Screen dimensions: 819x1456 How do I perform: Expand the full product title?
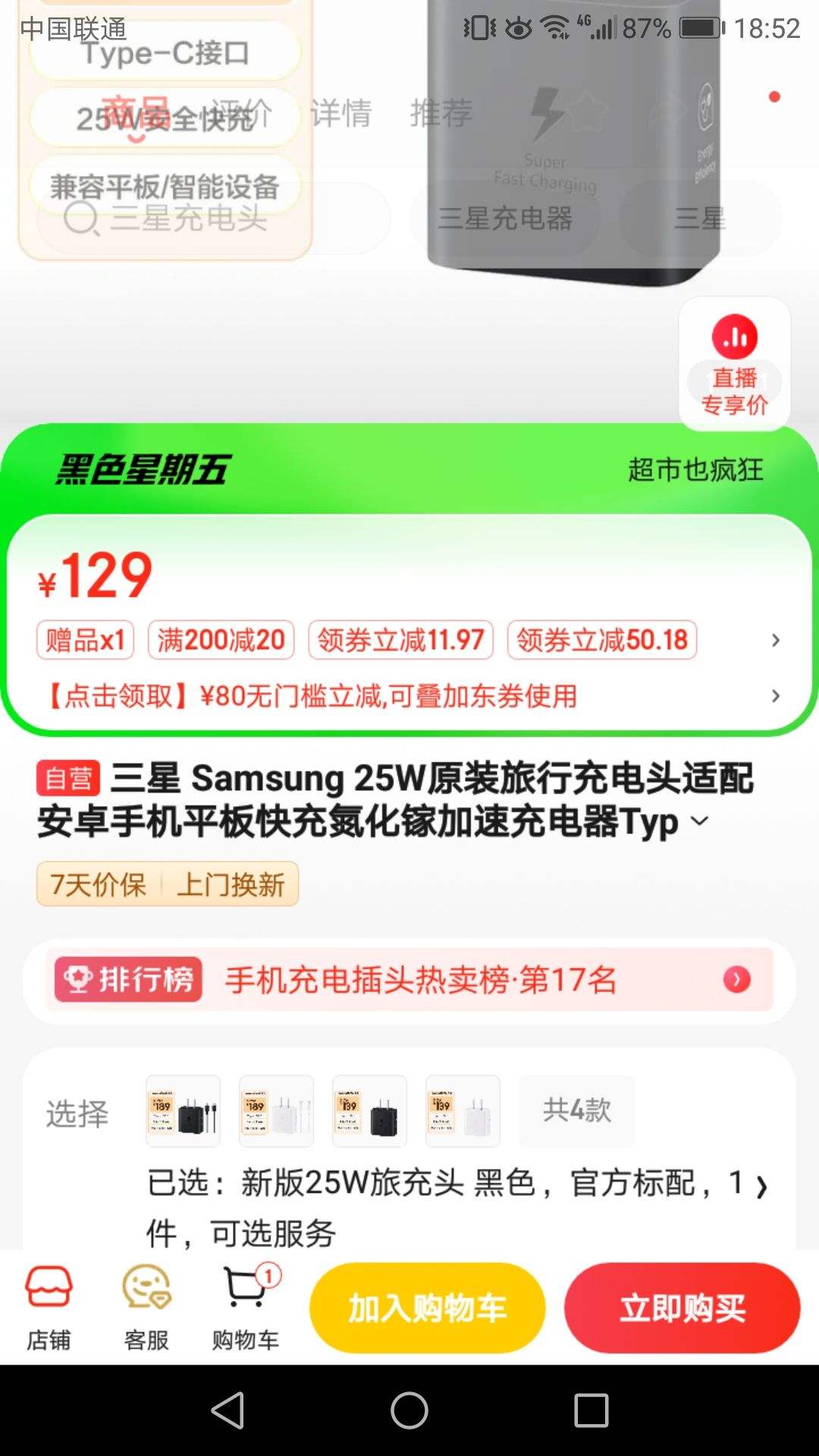(x=698, y=821)
